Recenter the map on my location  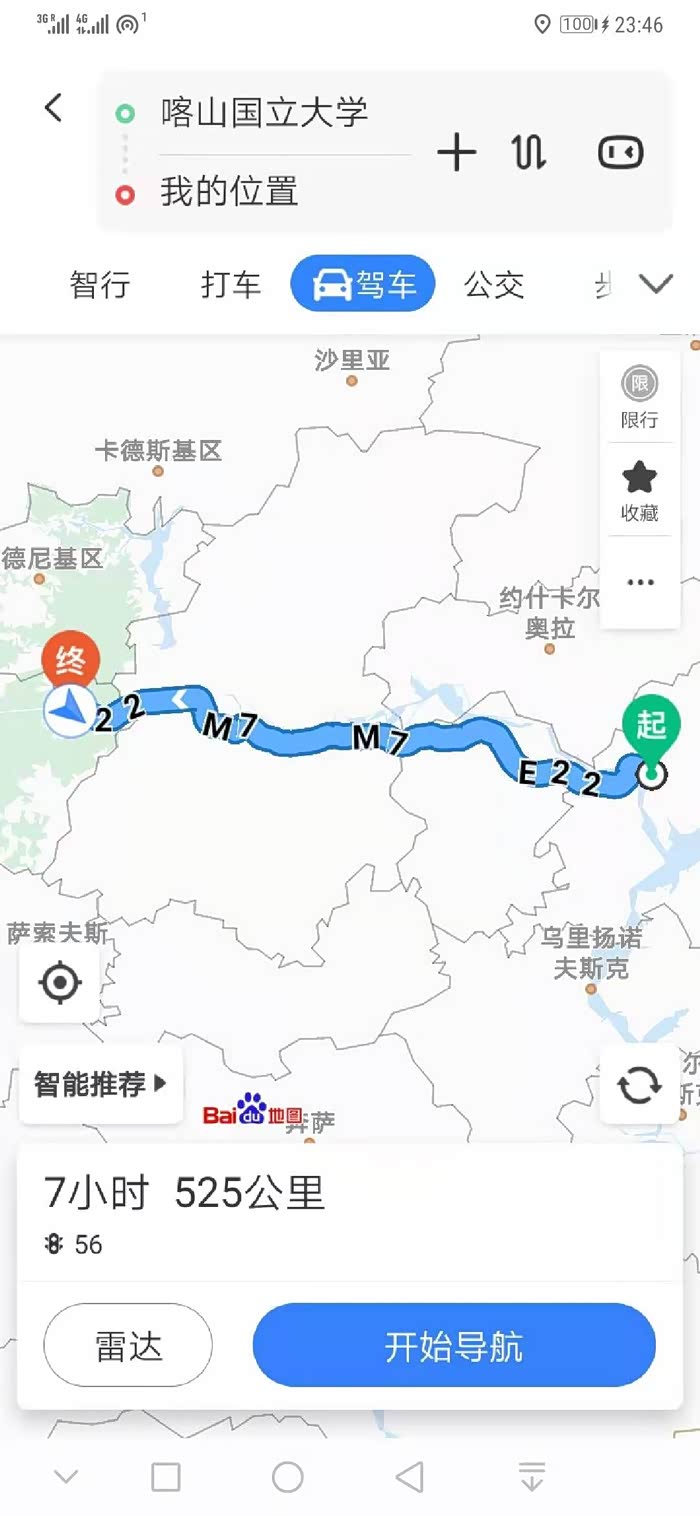(x=59, y=983)
